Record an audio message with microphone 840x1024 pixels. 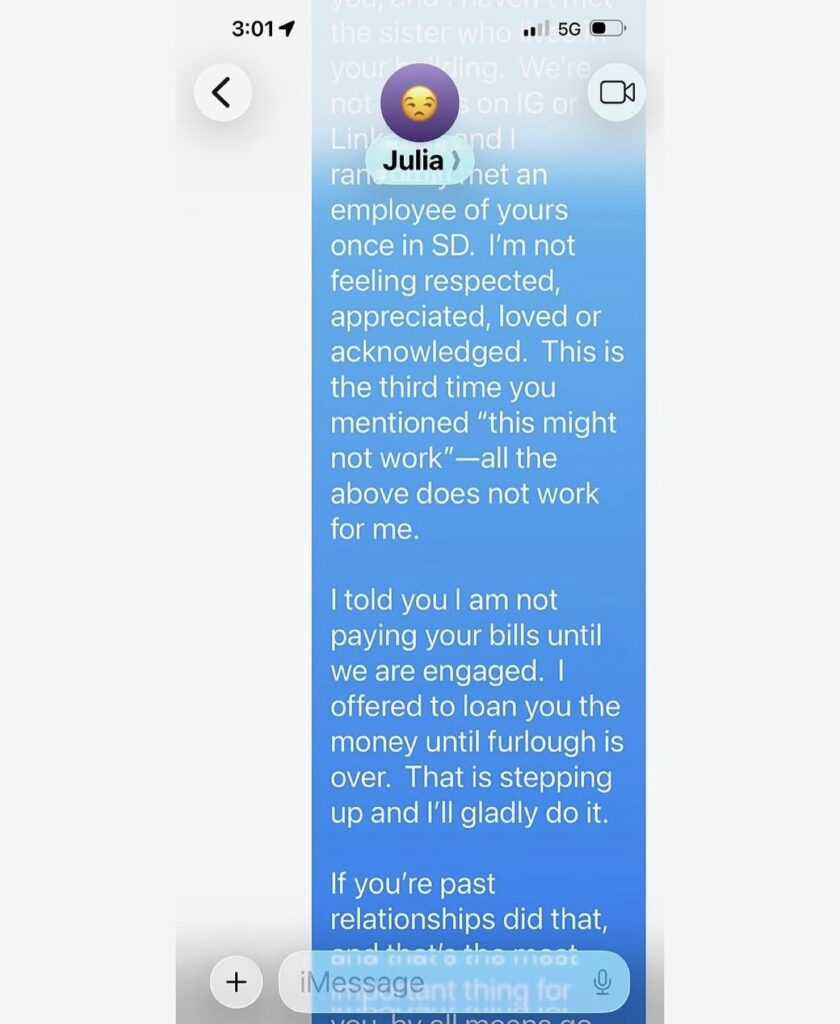(602, 982)
